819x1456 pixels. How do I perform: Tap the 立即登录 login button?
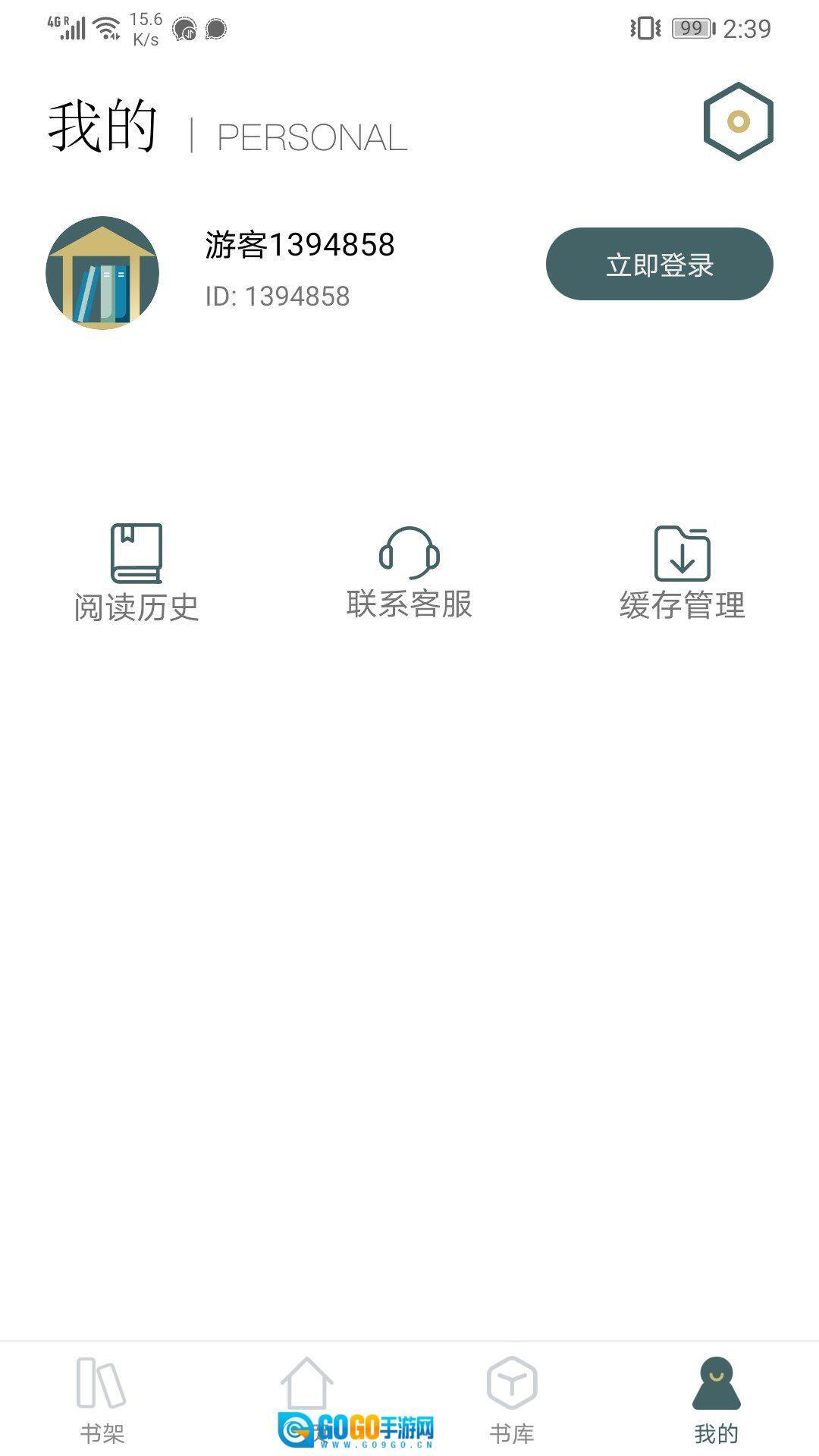(659, 264)
